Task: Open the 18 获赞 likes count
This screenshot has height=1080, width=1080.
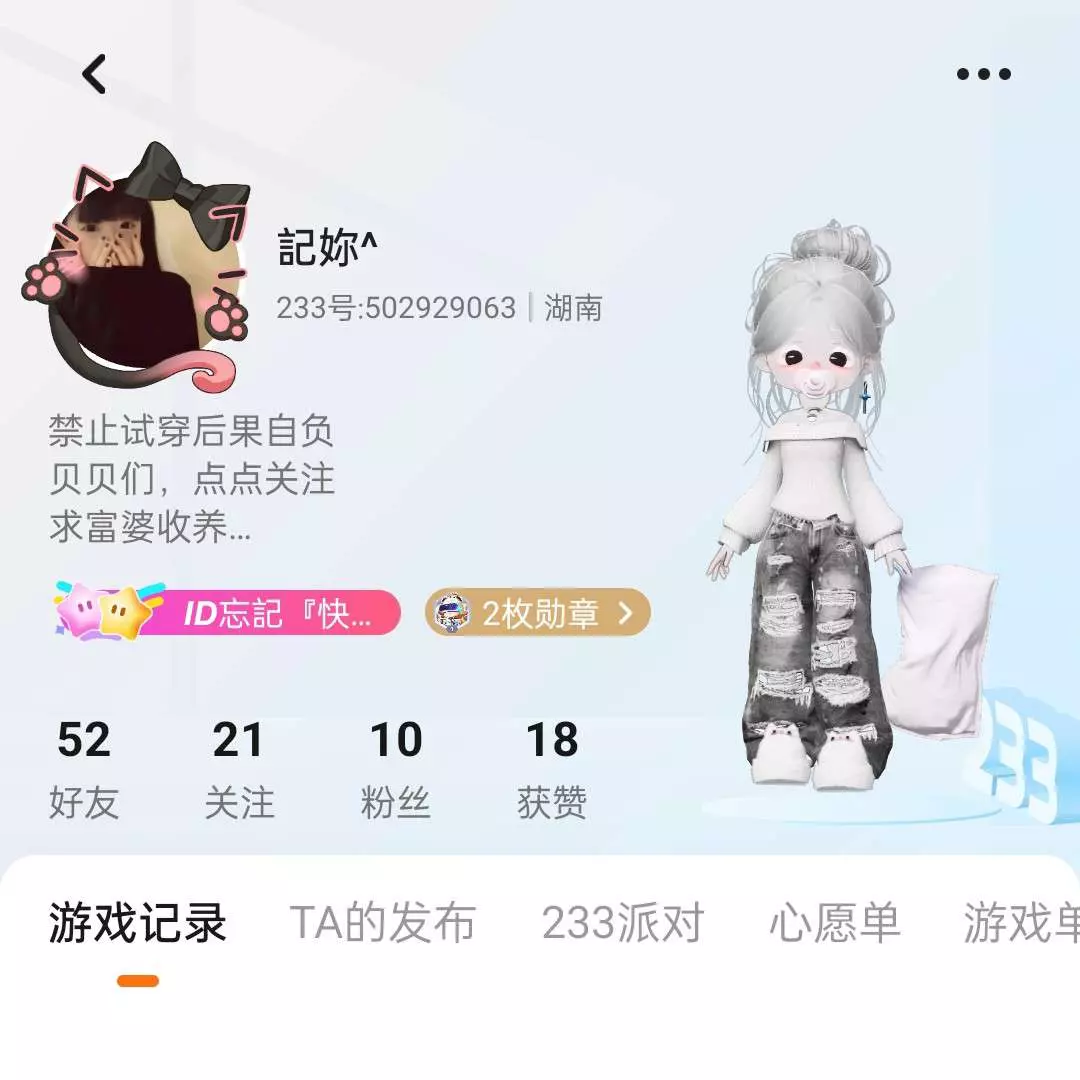Action: point(552,768)
